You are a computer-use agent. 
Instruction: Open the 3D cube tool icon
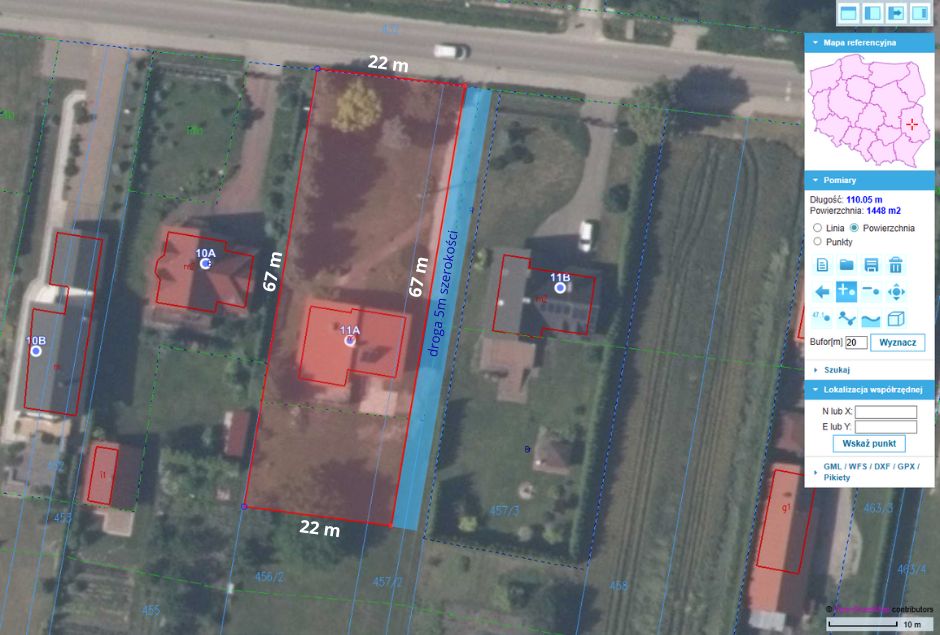click(x=896, y=319)
